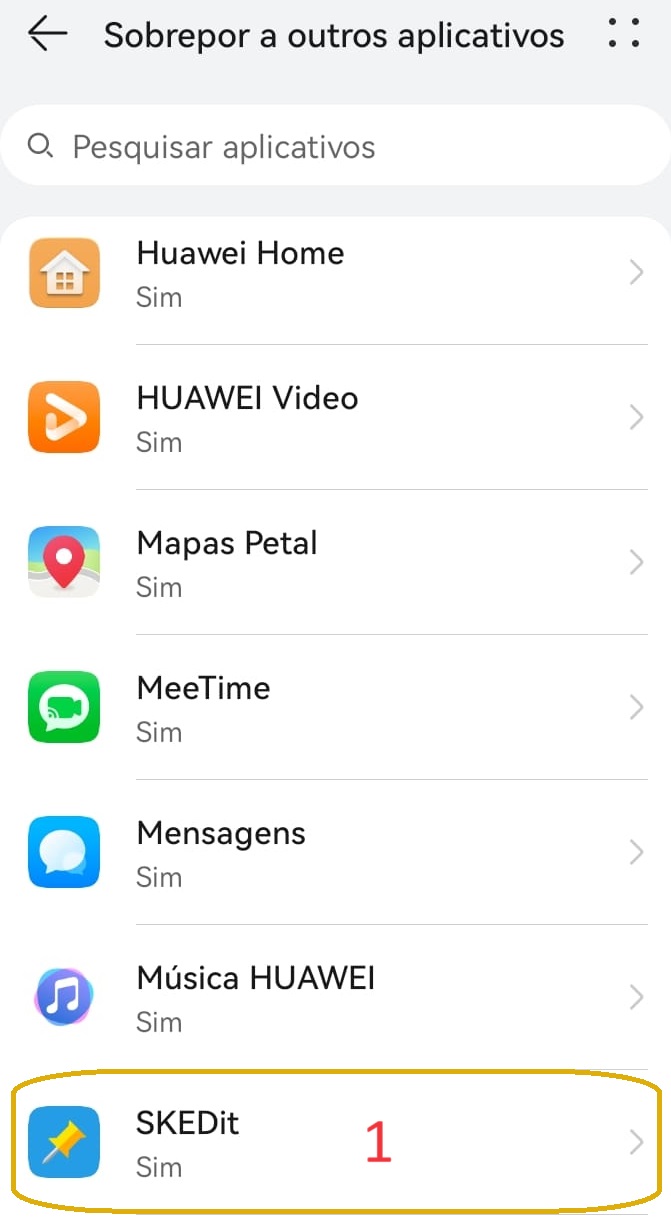The image size is (671, 1231).
Task: Select the Mapas Petal row
Action: coord(335,562)
